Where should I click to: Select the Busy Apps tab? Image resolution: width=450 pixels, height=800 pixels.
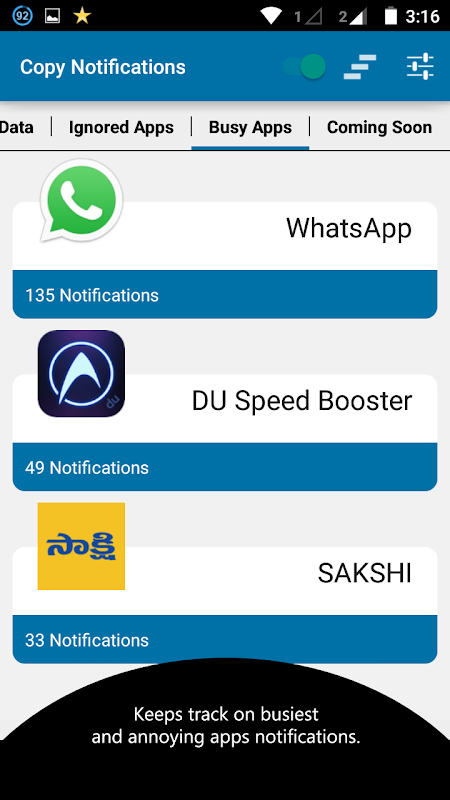pos(250,127)
